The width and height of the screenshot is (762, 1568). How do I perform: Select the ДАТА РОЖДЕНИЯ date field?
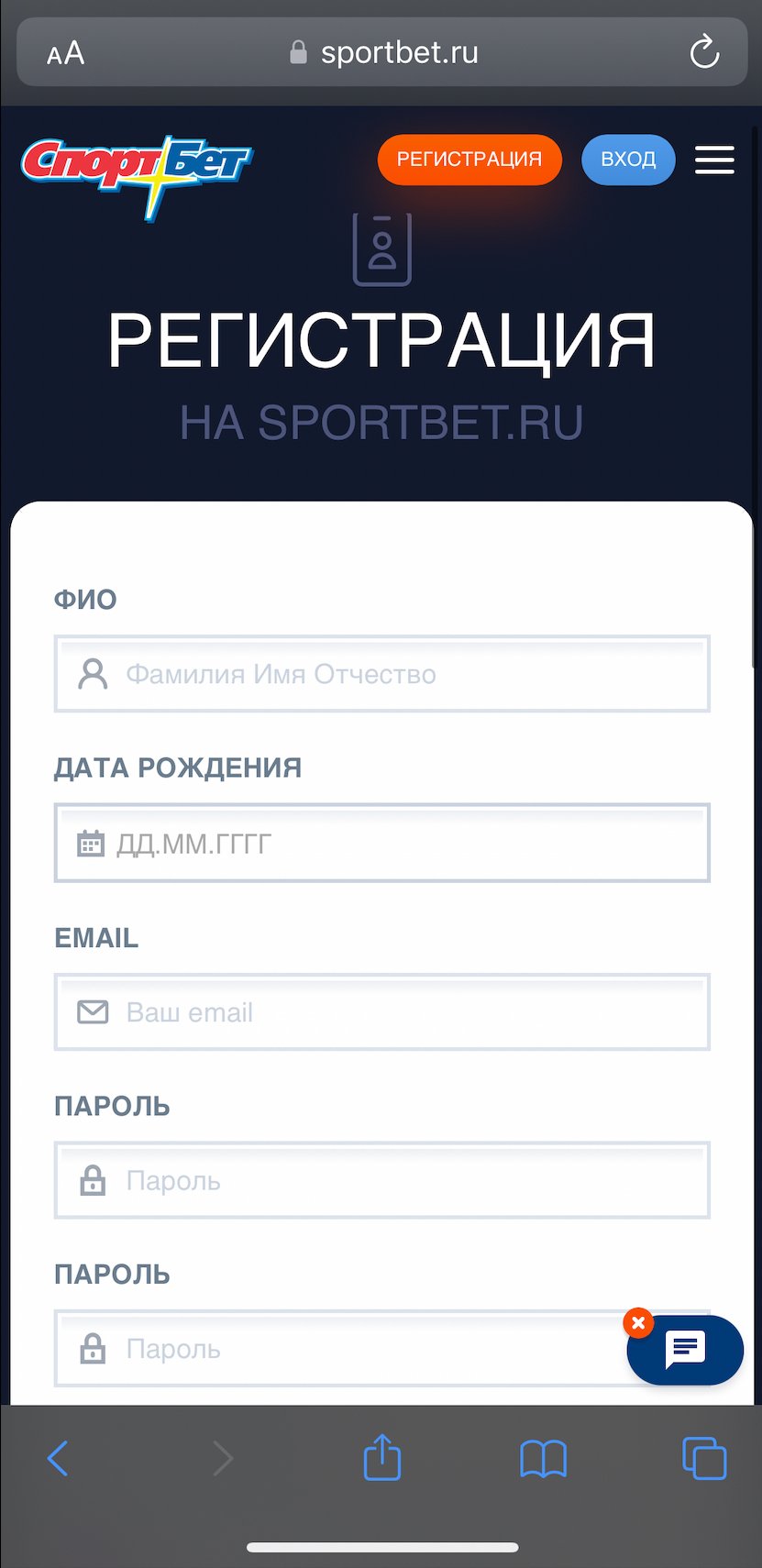(x=381, y=844)
